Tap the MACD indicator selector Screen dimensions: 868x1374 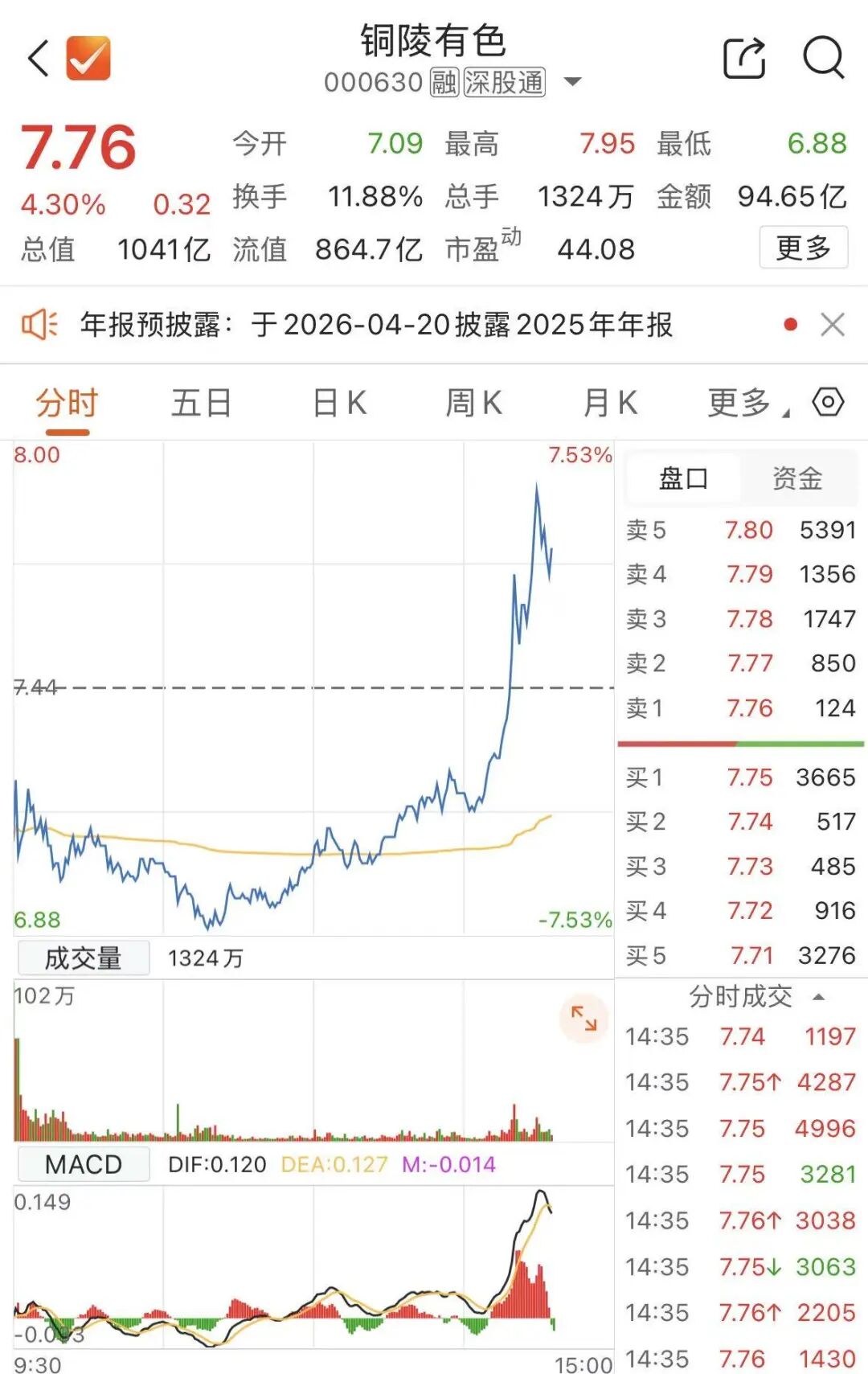(x=84, y=1164)
